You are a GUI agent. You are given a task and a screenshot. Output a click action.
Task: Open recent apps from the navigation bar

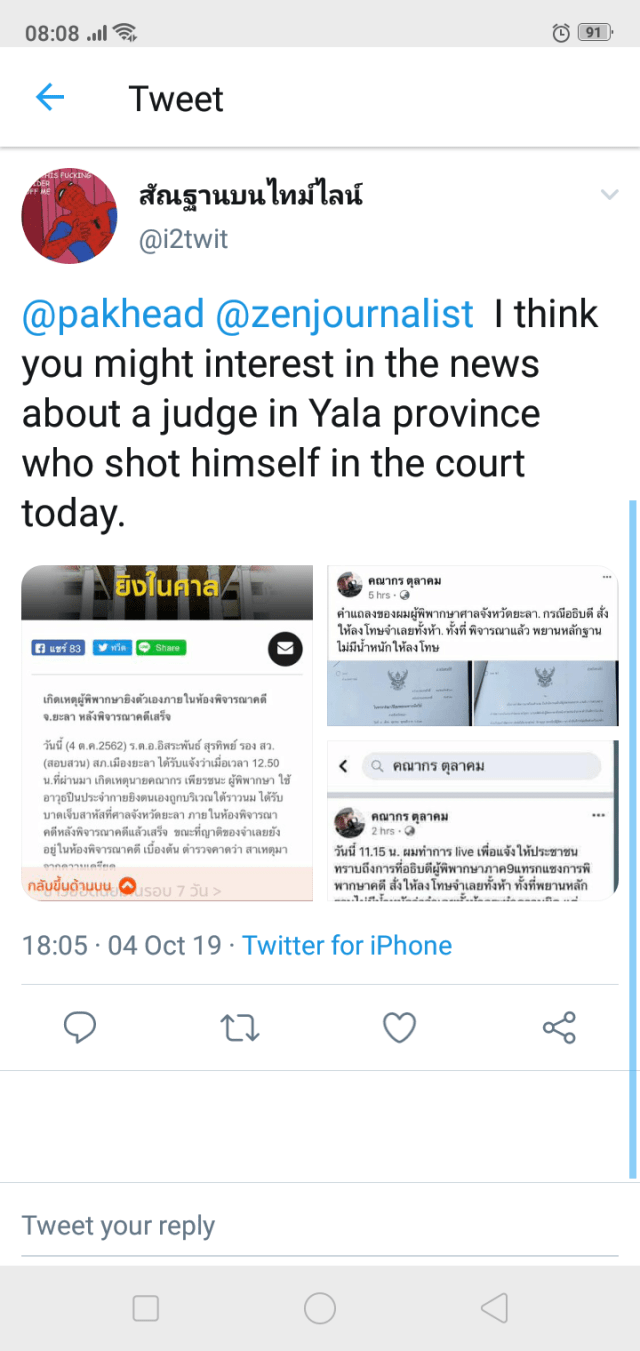[x=146, y=1307]
